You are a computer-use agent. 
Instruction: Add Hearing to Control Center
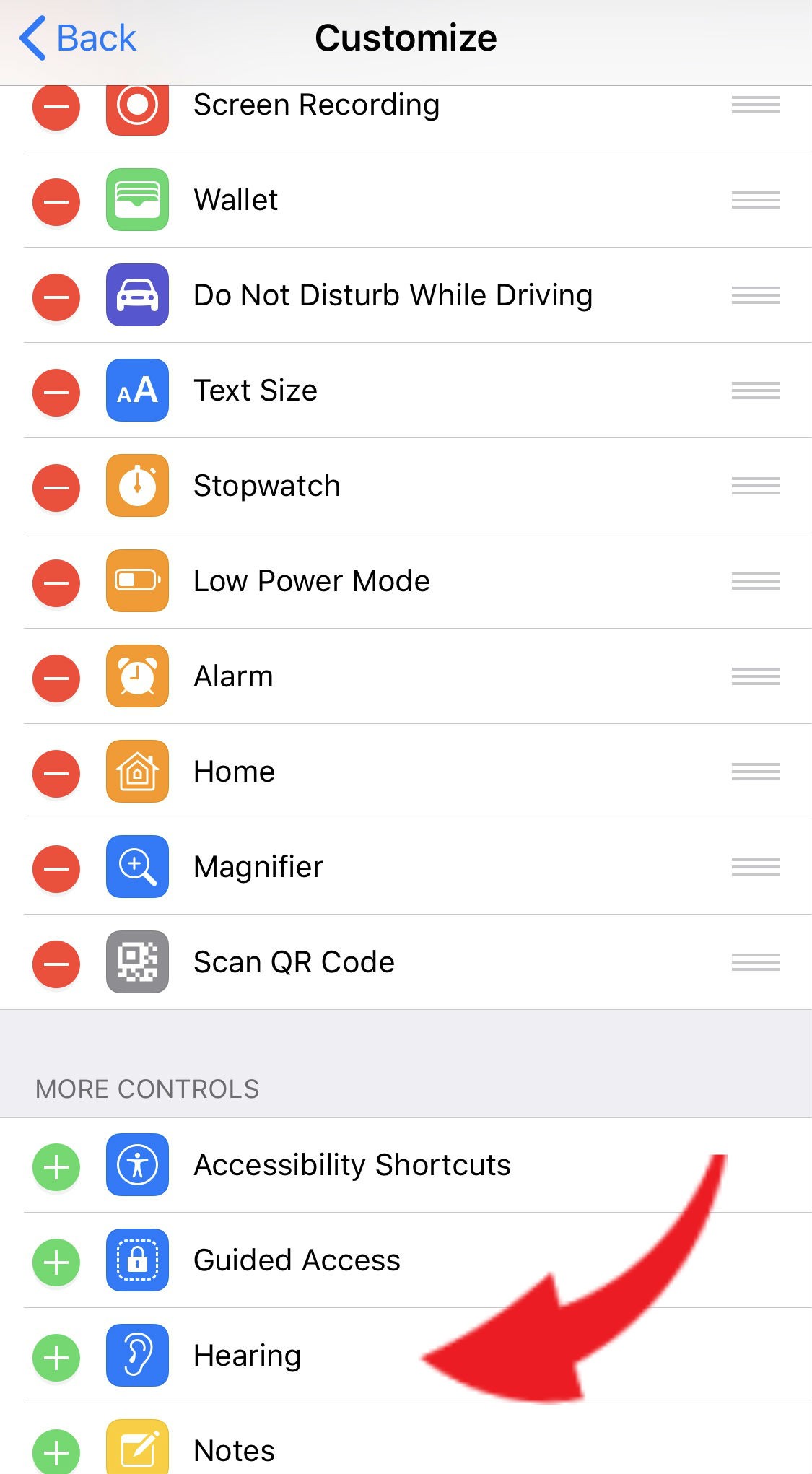58,1356
